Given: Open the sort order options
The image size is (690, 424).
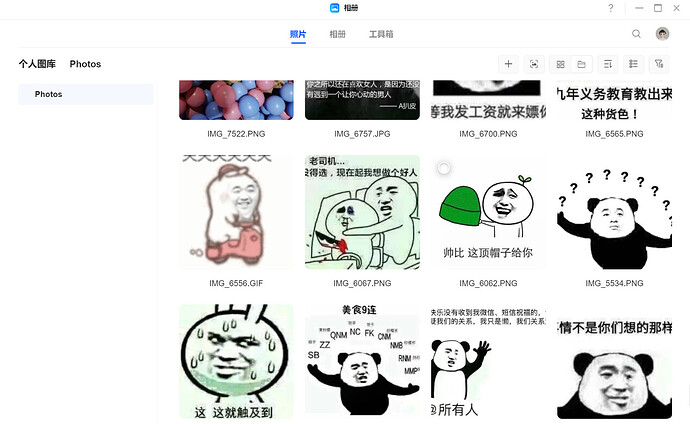Looking at the screenshot, I should [x=608, y=64].
